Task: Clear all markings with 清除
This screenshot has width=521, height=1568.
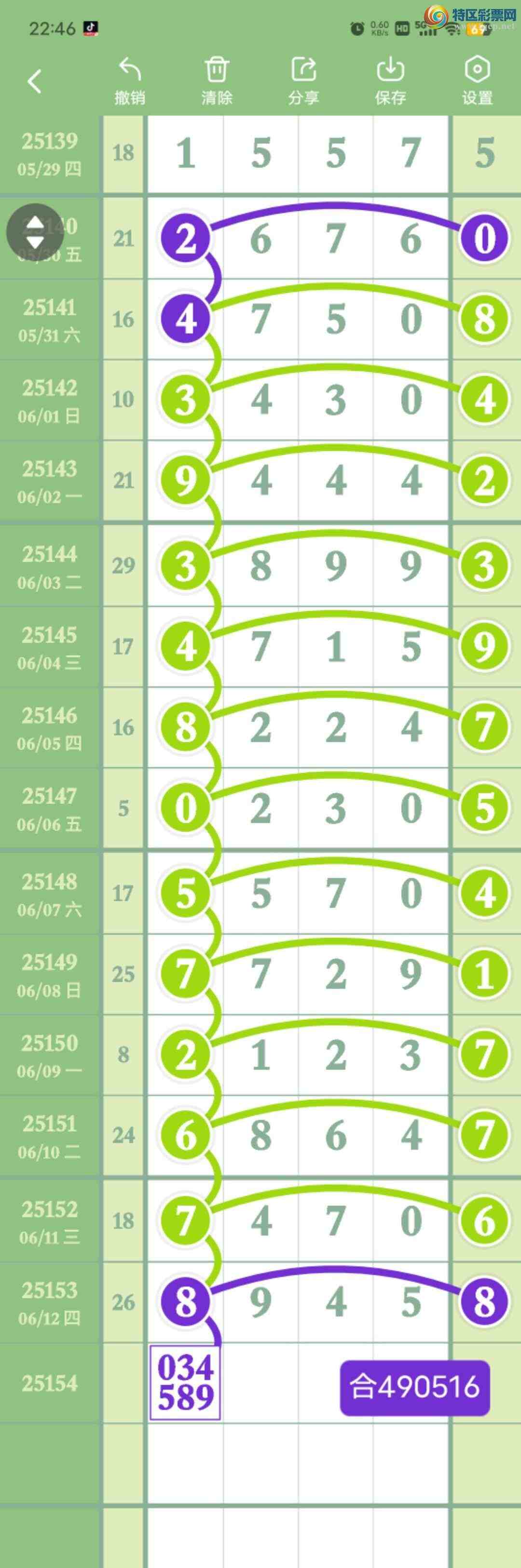Action: [216, 81]
